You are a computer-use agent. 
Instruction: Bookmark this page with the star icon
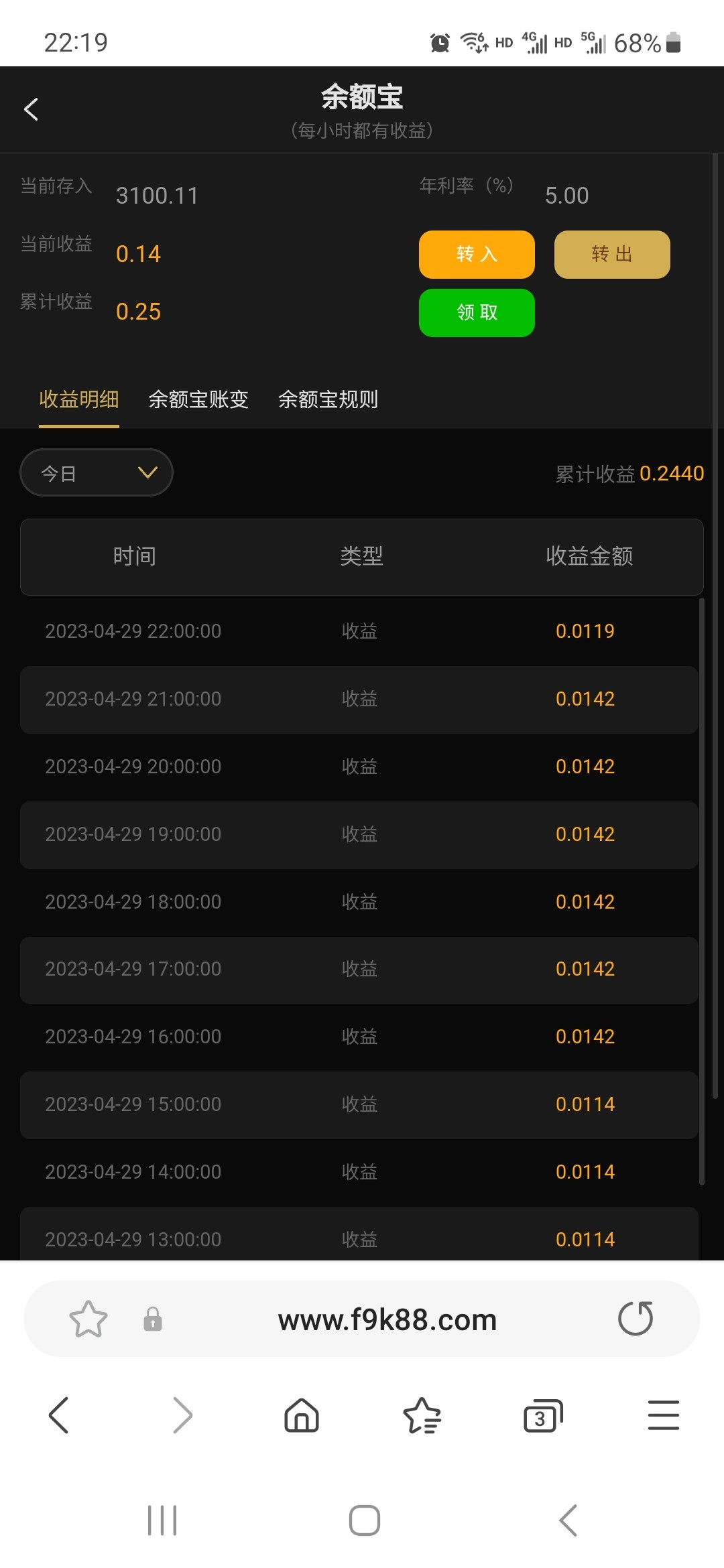click(x=88, y=1319)
